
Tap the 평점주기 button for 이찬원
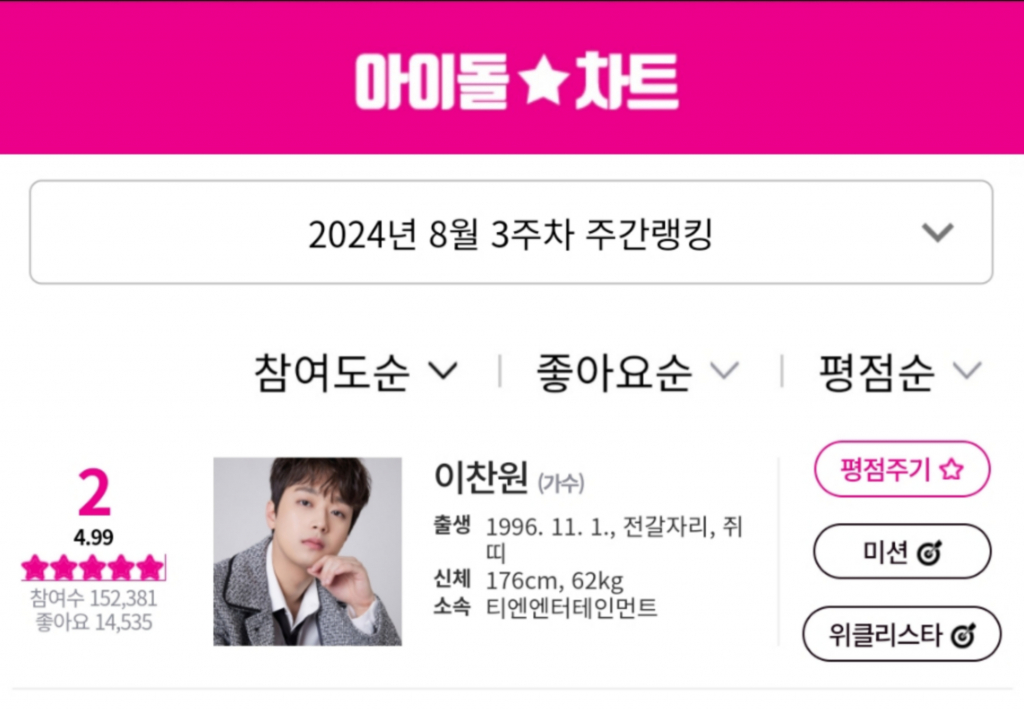click(x=901, y=469)
